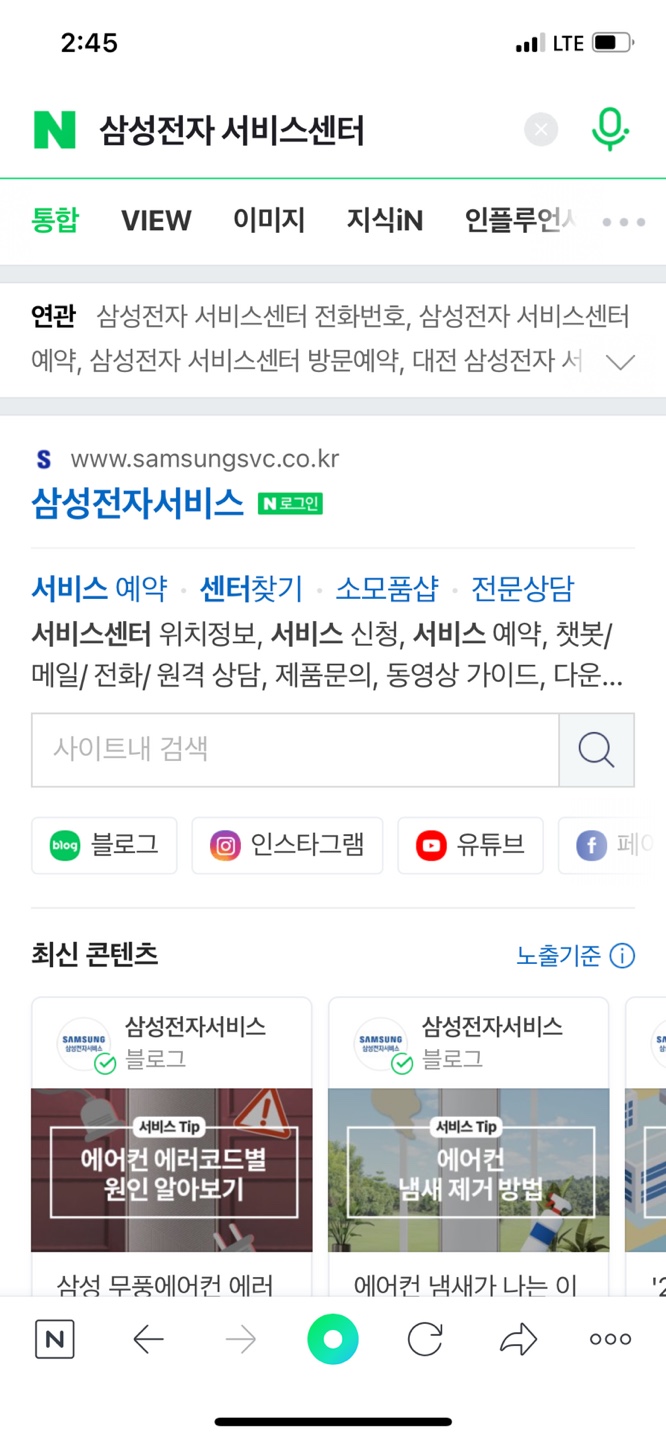Open the 서비스 예약 link
Viewport: 666px width, 1440px height.
(x=99, y=588)
